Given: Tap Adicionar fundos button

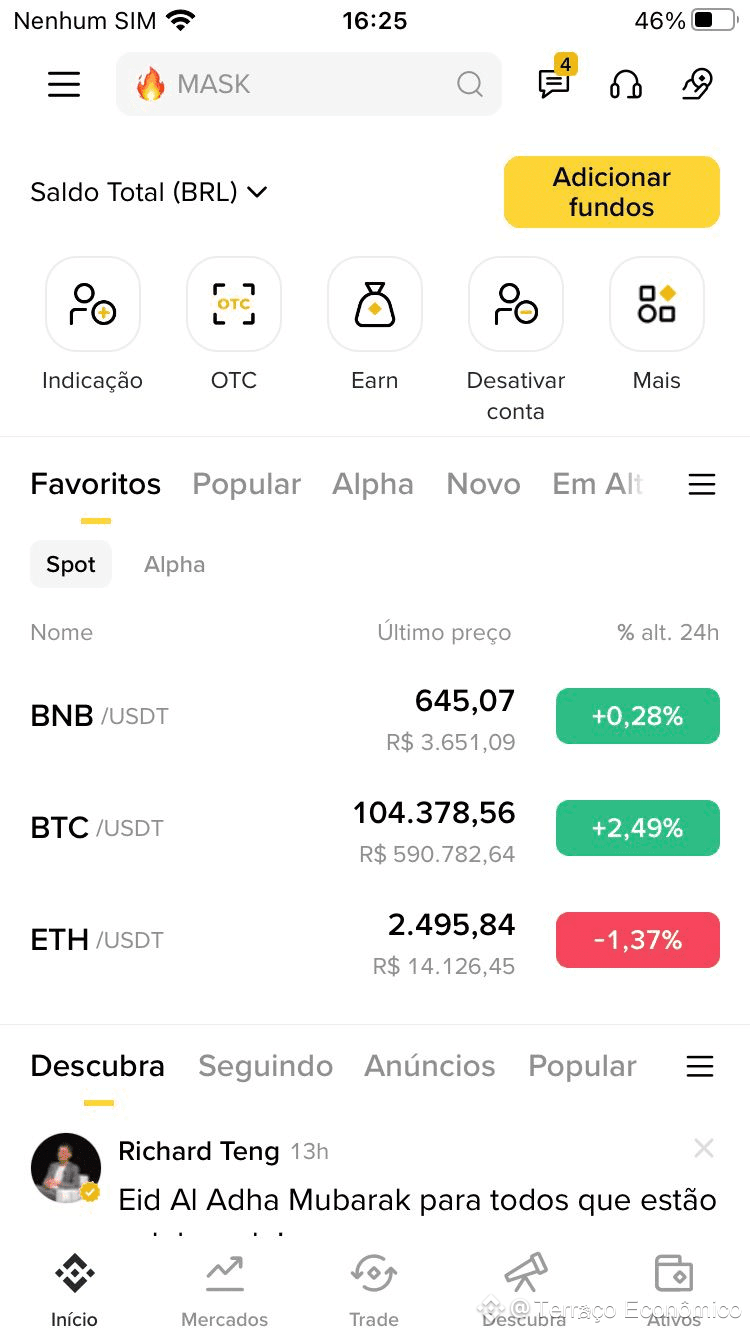Looking at the screenshot, I should click(611, 192).
